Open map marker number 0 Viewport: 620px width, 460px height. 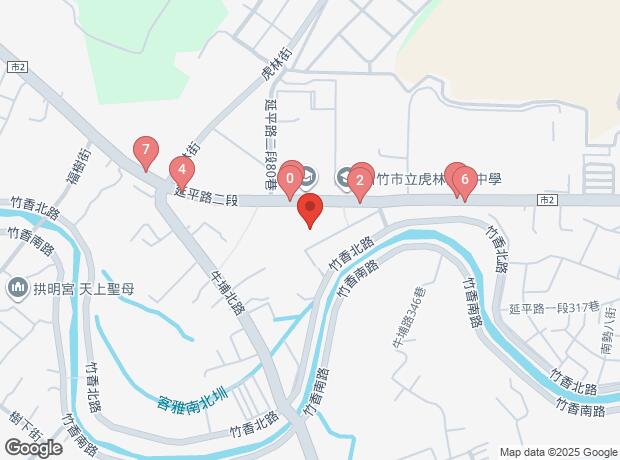pyautogui.click(x=290, y=181)
